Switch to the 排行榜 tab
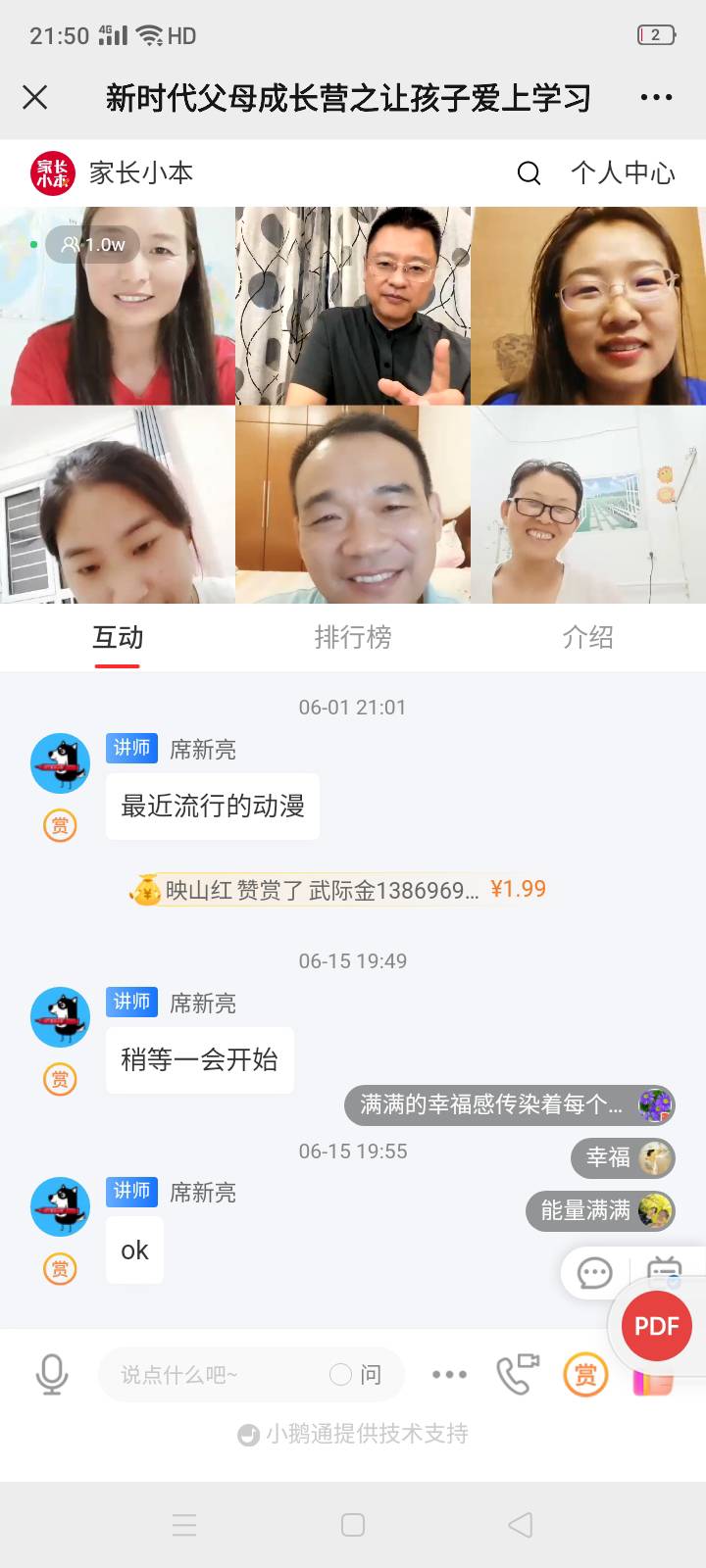The image size is (706, 1568). (353, 638)
